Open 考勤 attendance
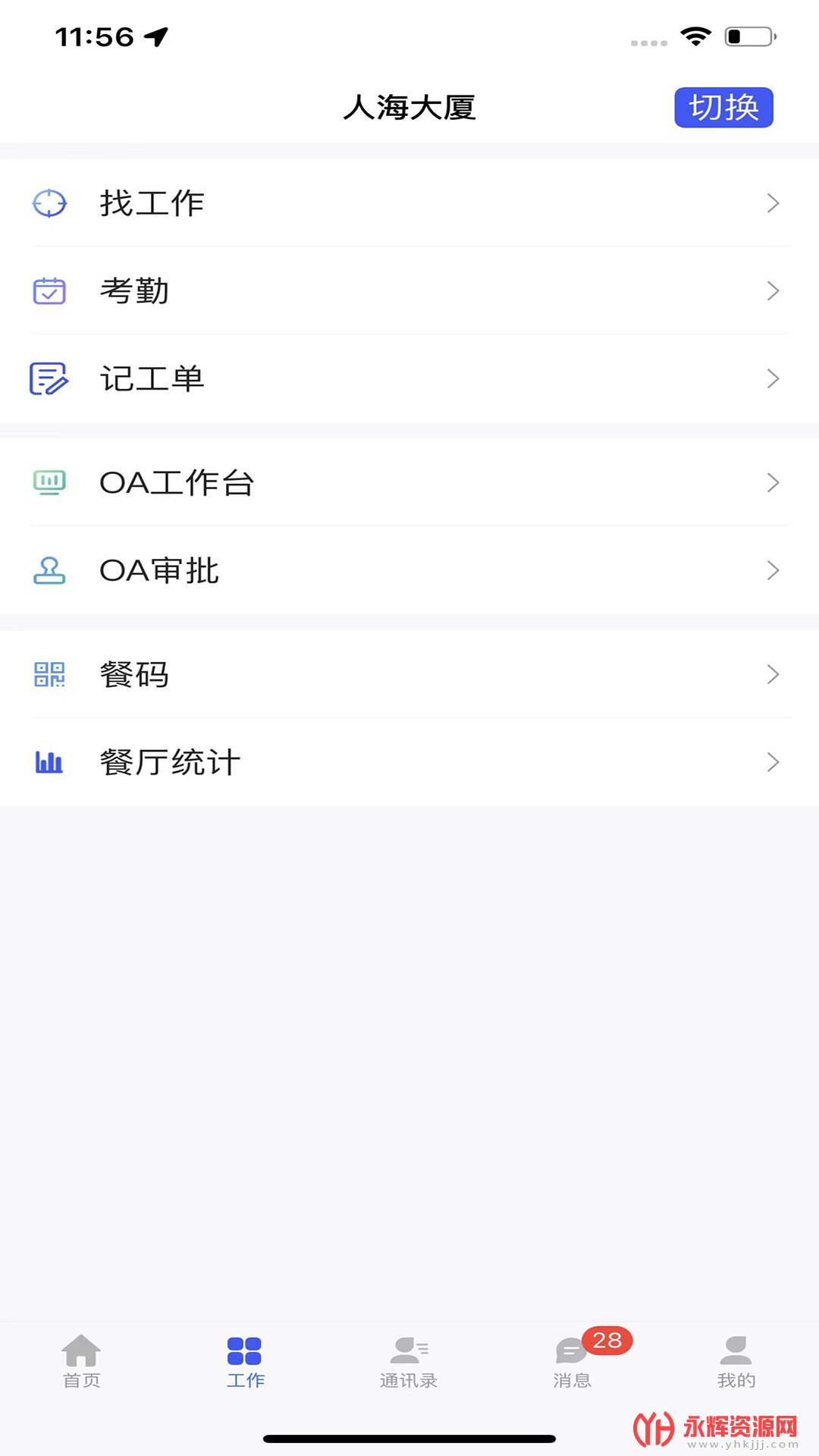 tap(409, 291)
